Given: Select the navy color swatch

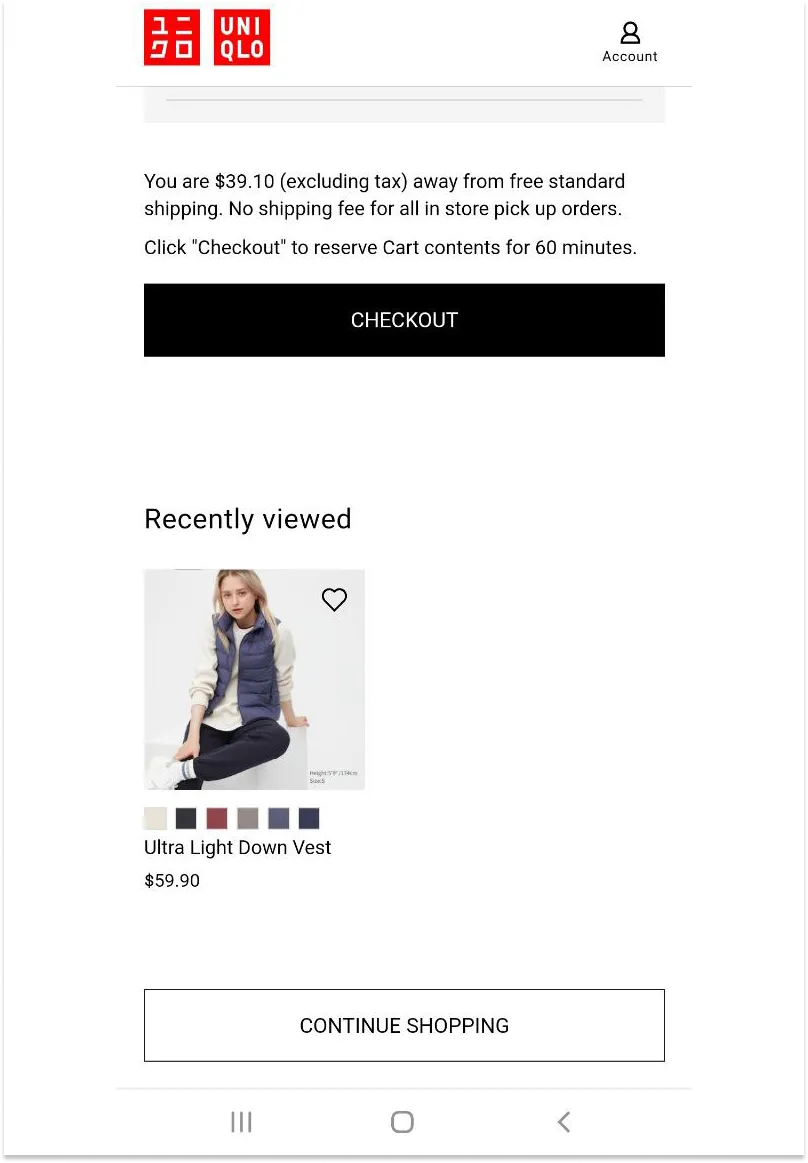Looking at the screenshot, I should [309, 818].
